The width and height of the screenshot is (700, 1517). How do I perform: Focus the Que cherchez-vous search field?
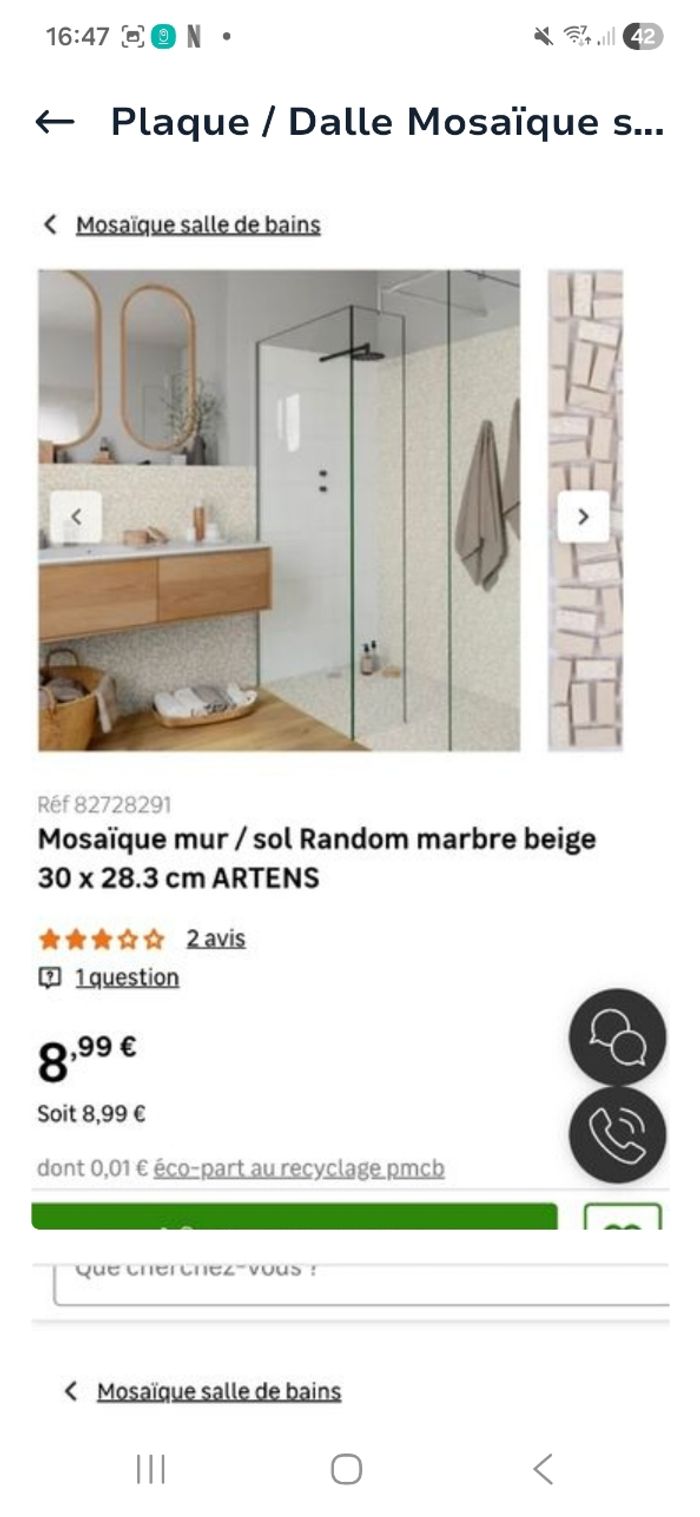tap(360, 1282)
